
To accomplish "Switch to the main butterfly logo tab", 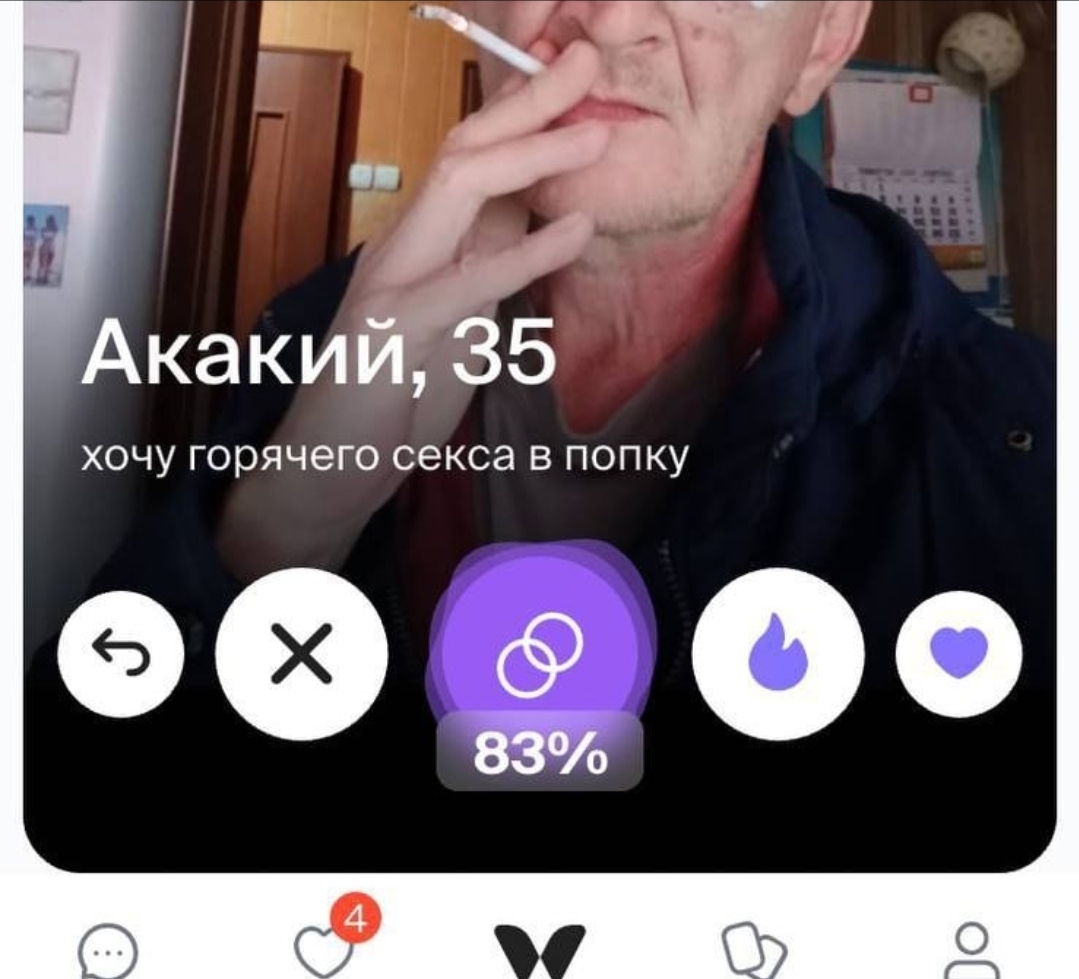I will (541, 950).
